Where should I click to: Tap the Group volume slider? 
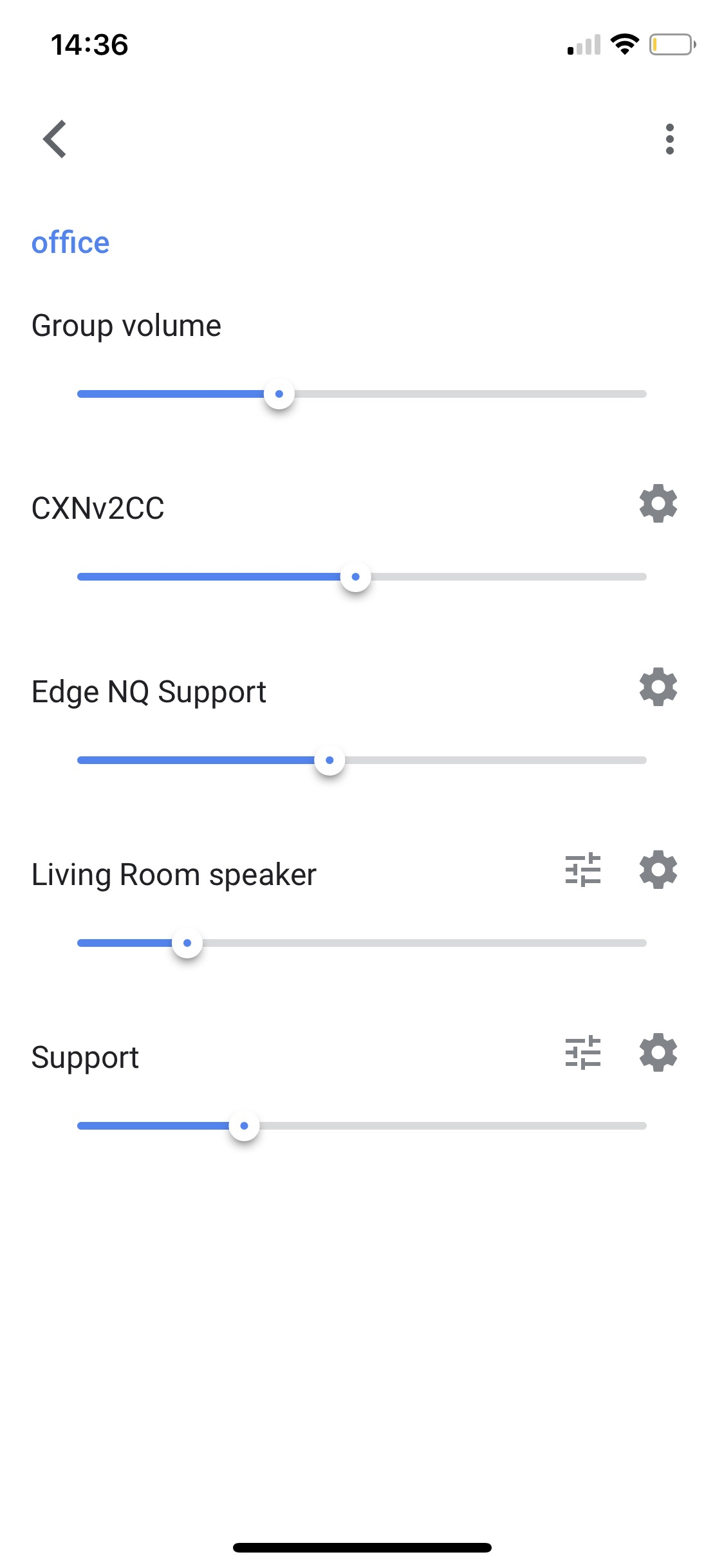coord(279,394)
